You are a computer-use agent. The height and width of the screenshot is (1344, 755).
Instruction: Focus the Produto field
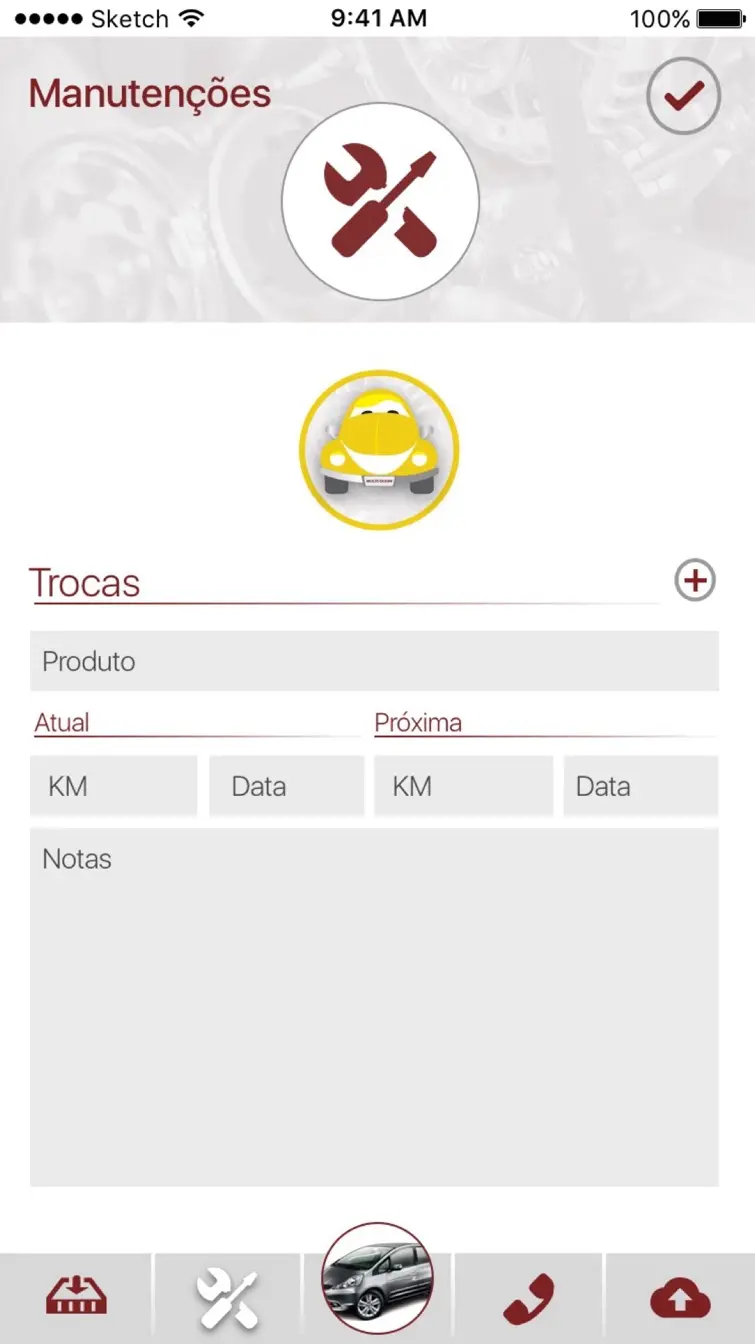coord(374,661)
